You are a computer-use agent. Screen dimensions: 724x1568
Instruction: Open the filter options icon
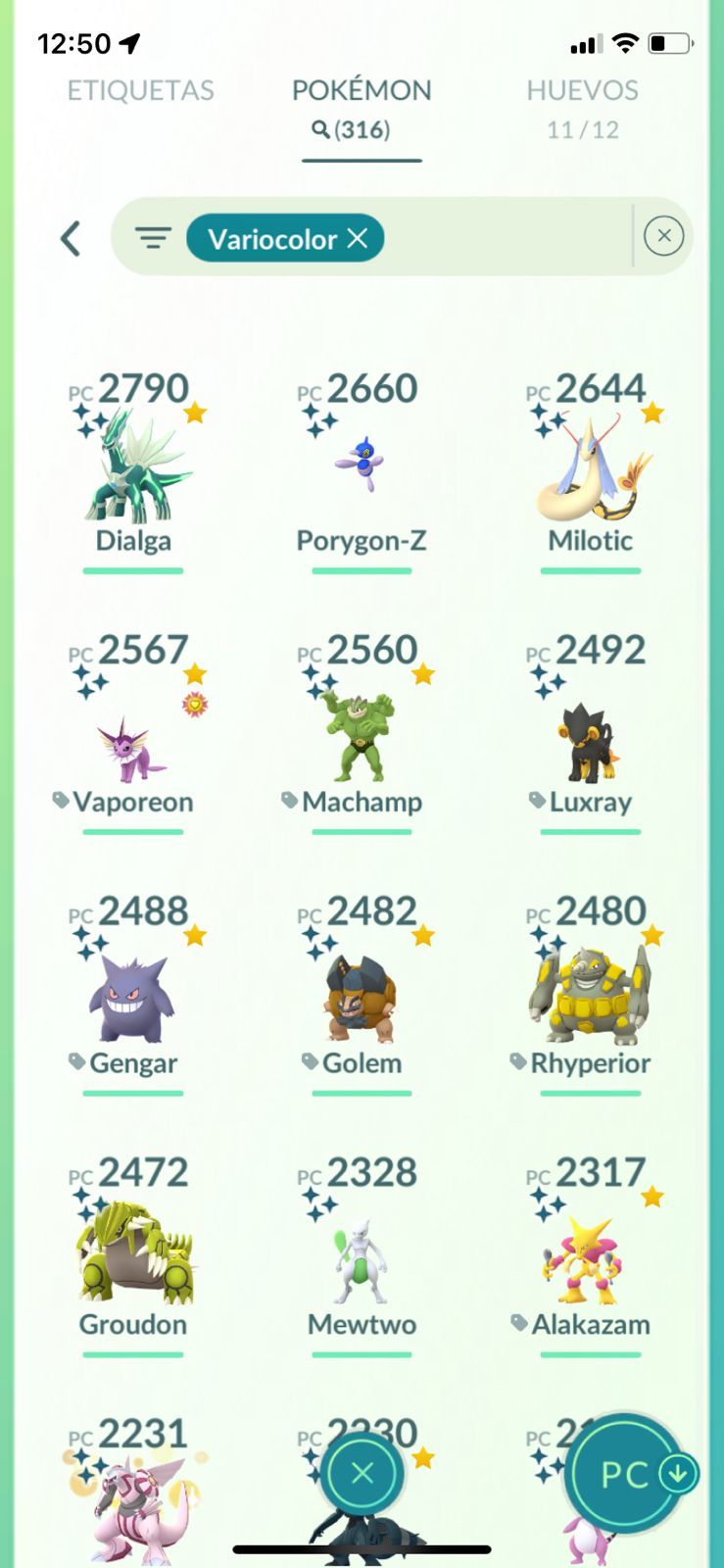coord(153,238)
